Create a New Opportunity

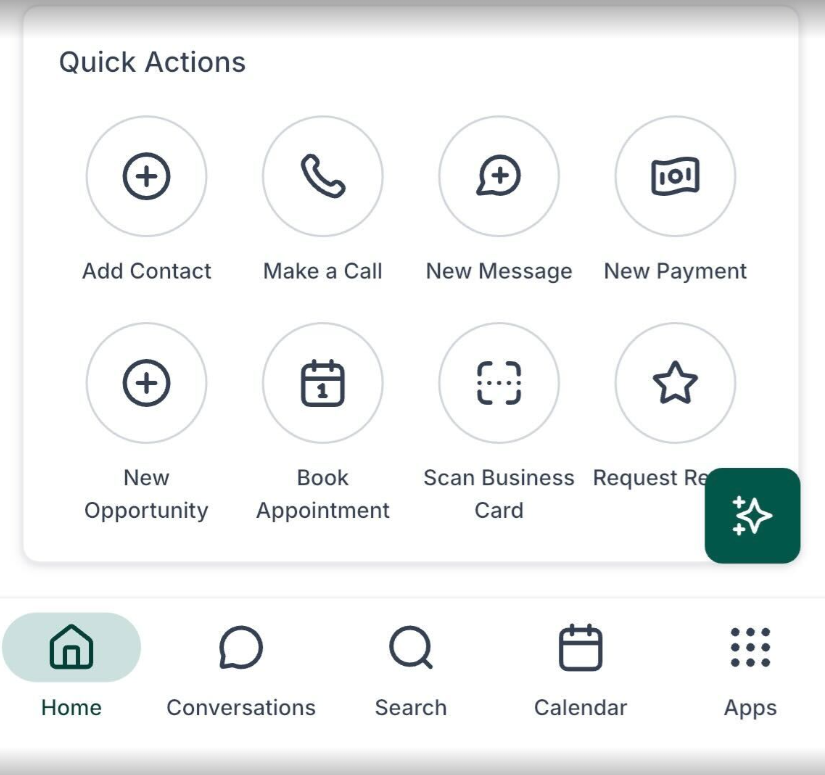(x=147, y=383)
